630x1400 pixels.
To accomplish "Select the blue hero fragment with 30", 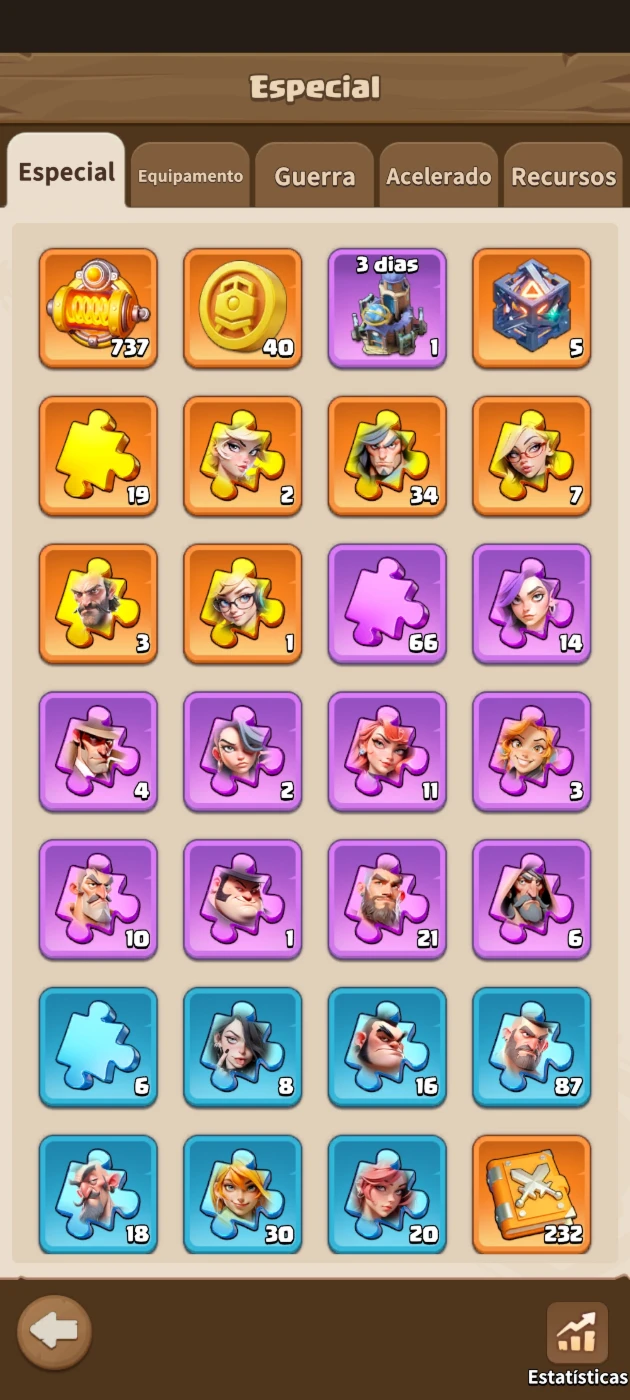I will (x=243, y=1195).
